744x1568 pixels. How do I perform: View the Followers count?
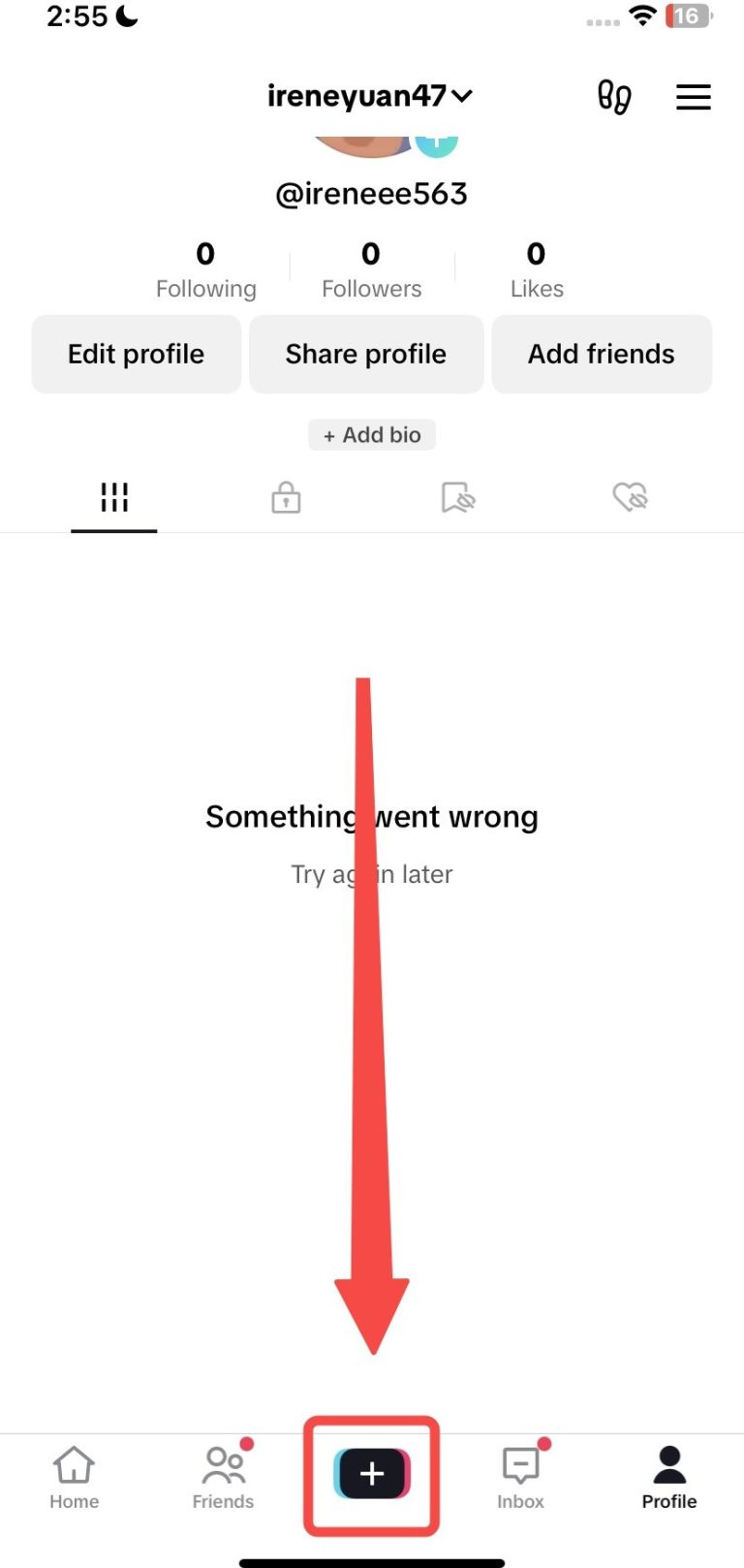[x=371, y=267]
